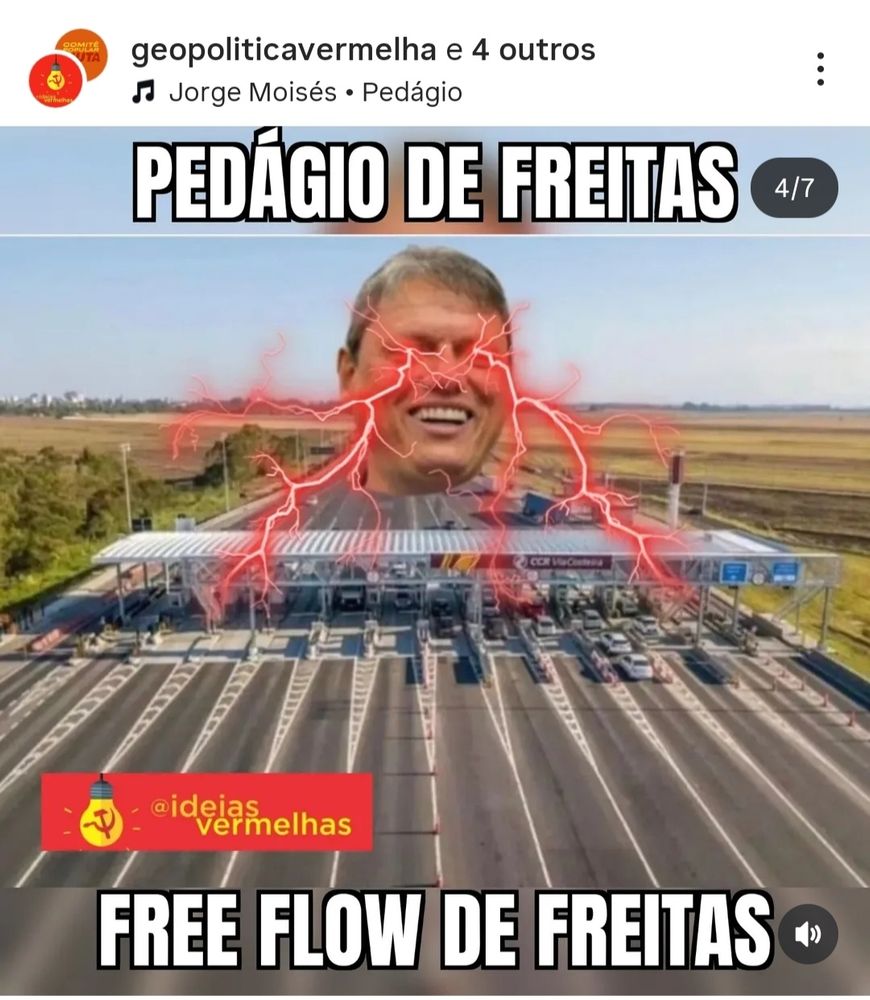The width and height of the screenshot is (870, 1000).
Task: Open the geopoliticavermelha profile
Action: coord(284,50)
